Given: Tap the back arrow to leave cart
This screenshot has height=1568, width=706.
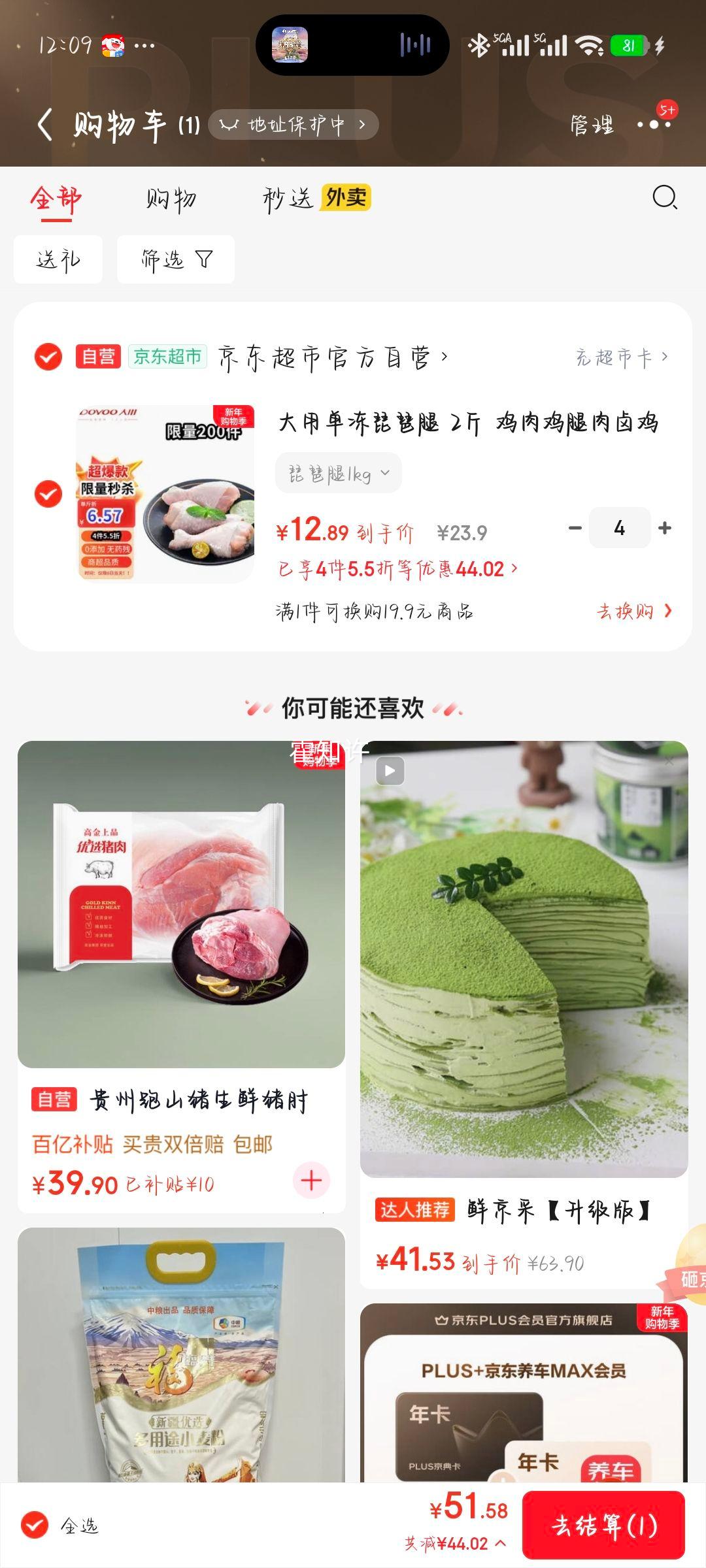Looking at the screenshot, I should point(44,124).
